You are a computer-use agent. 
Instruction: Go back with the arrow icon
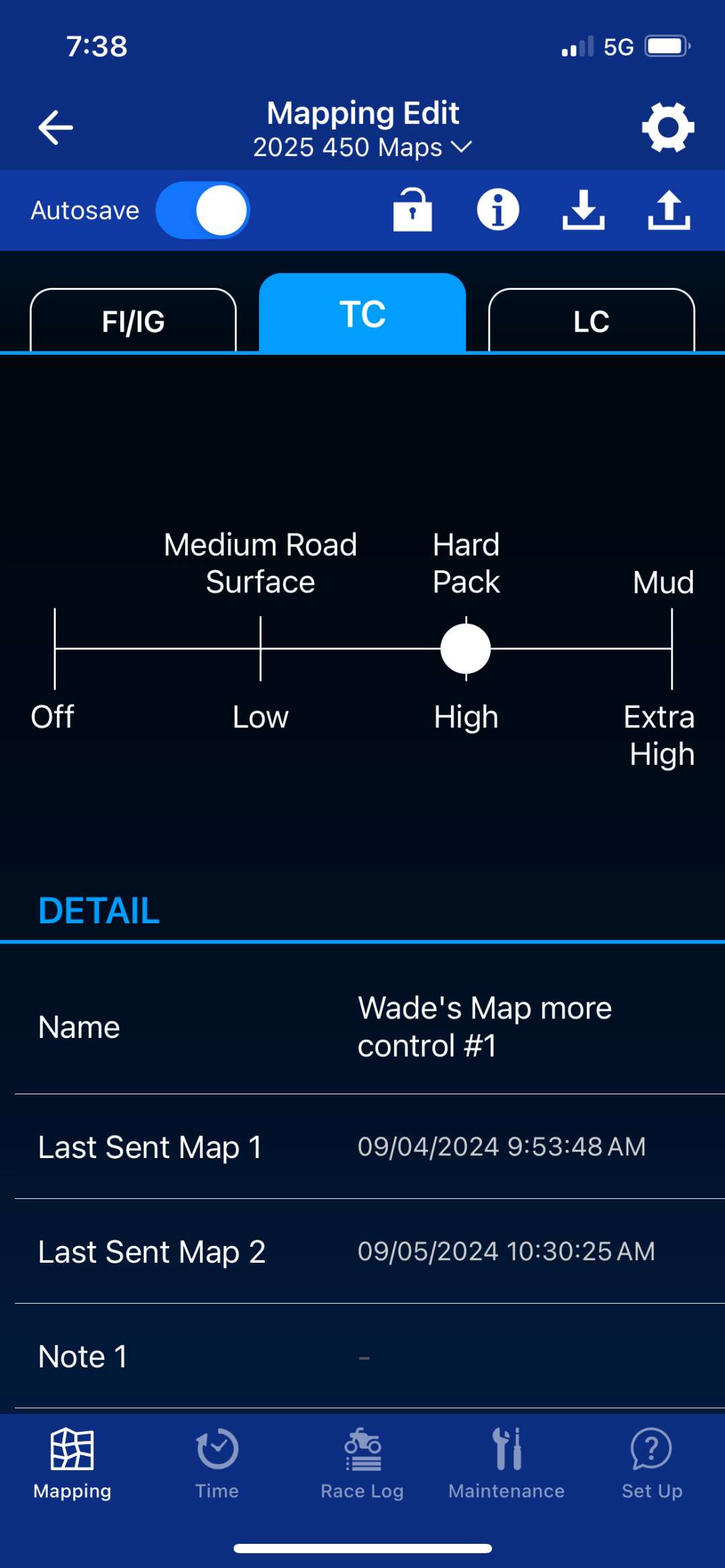click(x=56, y=127)
